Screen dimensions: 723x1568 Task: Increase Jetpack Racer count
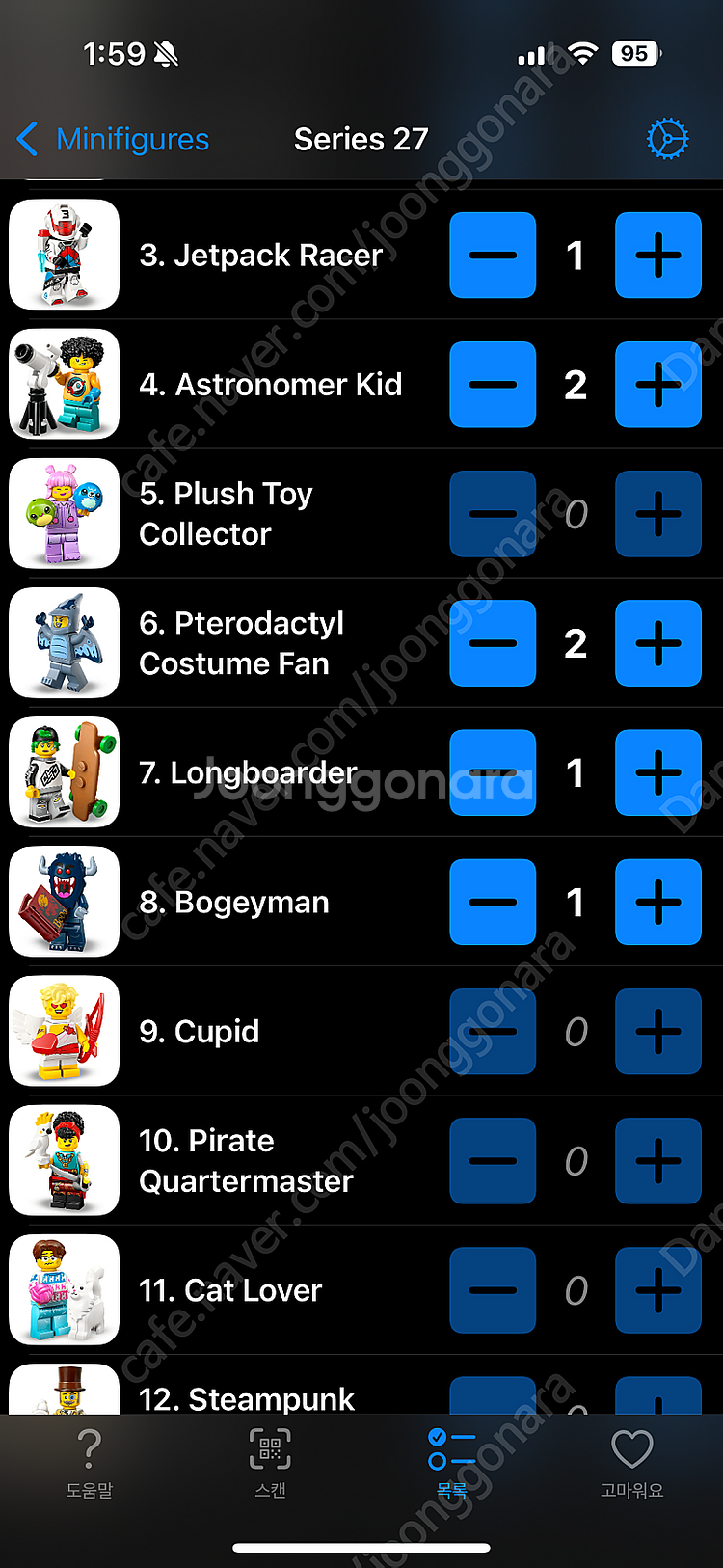[658, 256]
